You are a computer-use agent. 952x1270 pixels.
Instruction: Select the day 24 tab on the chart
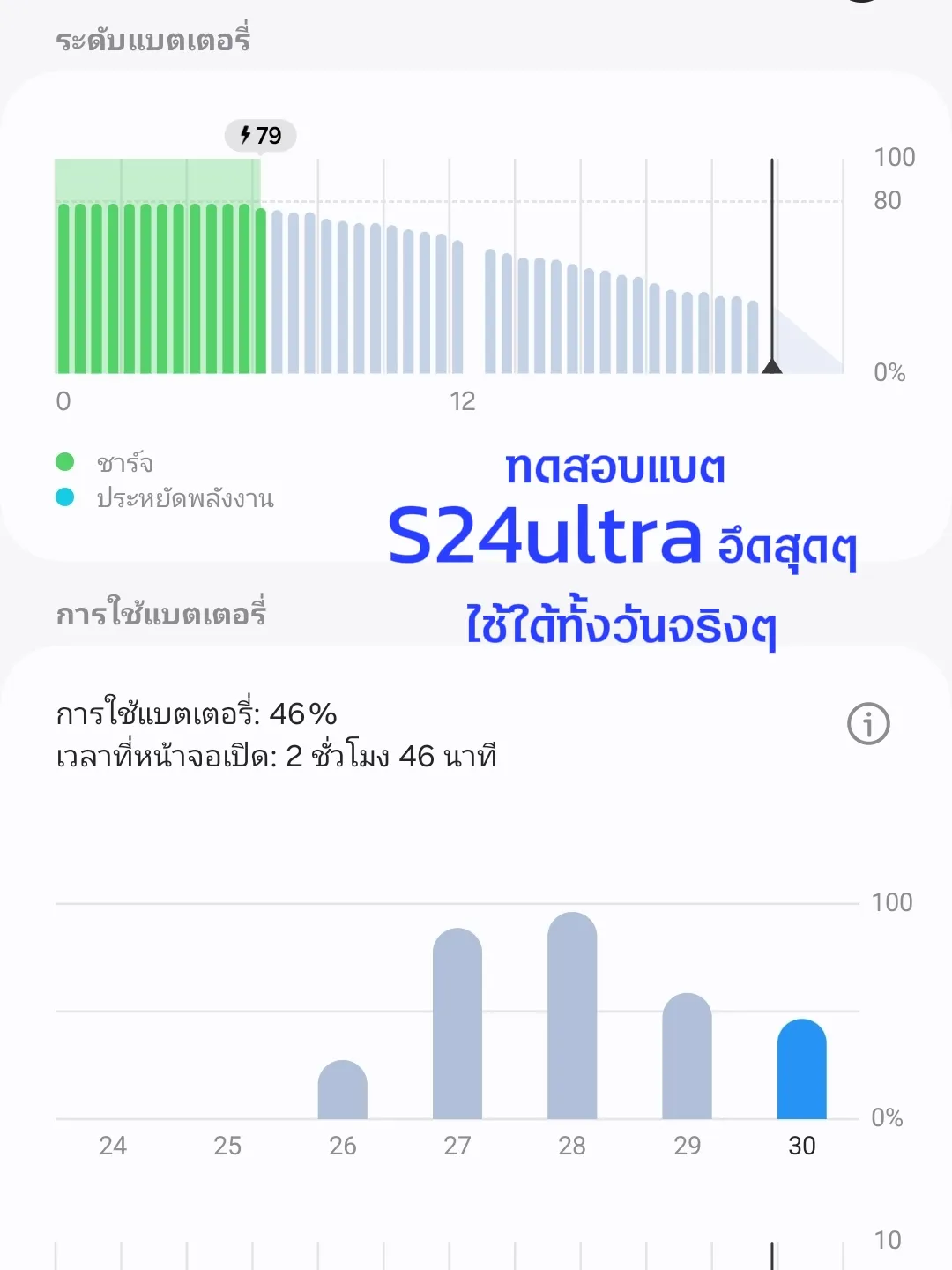[113, 1147]
